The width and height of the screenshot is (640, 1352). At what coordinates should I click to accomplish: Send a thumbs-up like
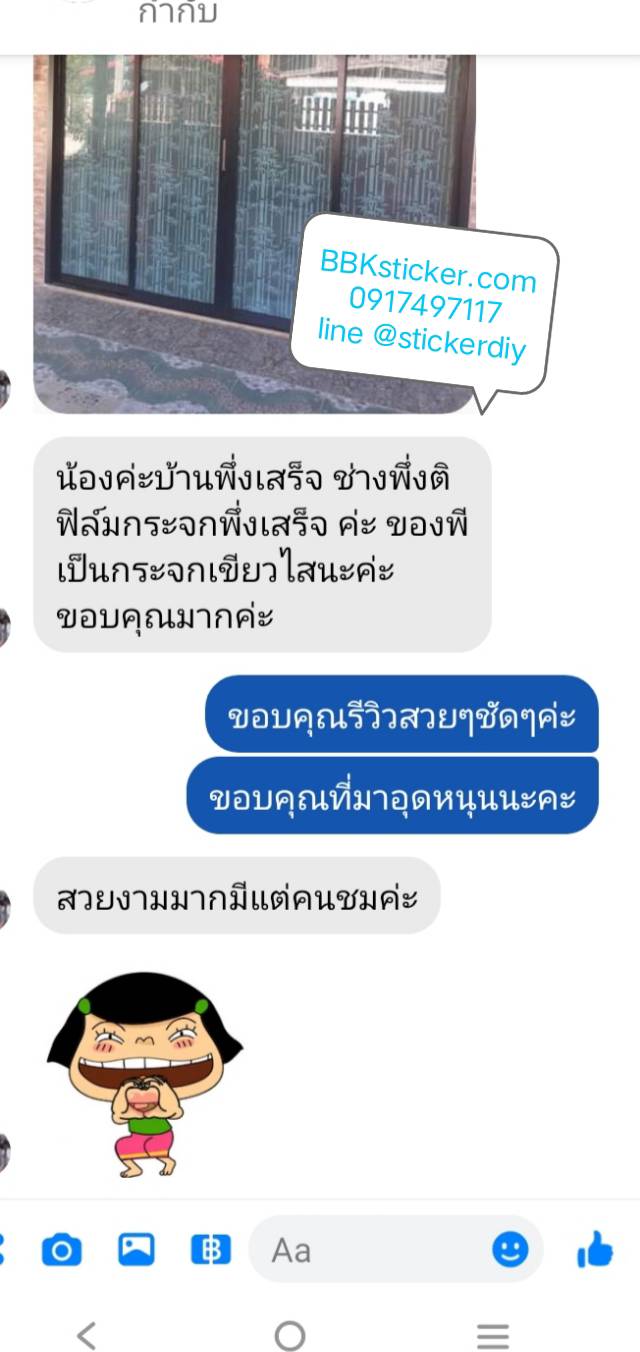(595, 1248)
